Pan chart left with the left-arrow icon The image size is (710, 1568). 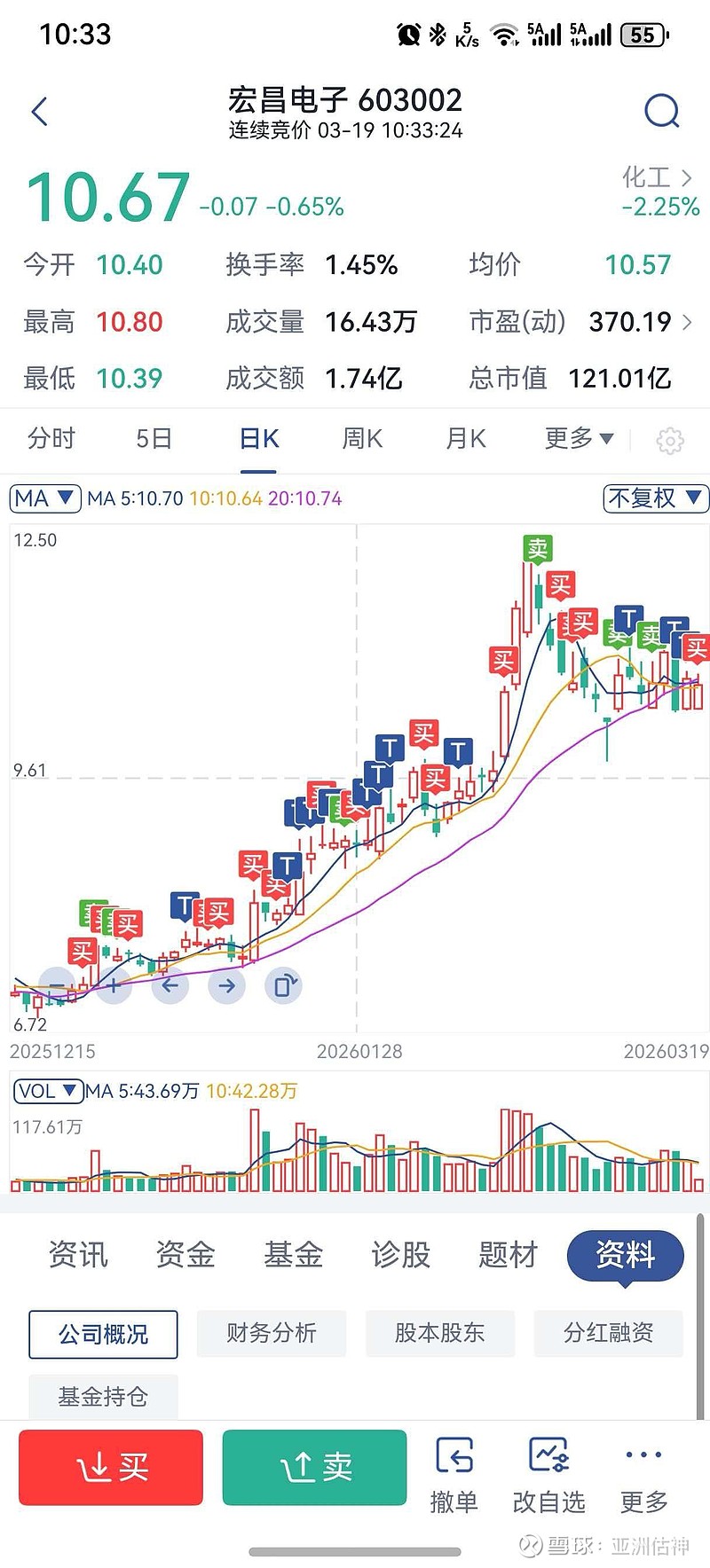pyautogui.click(x=170, y=984)
